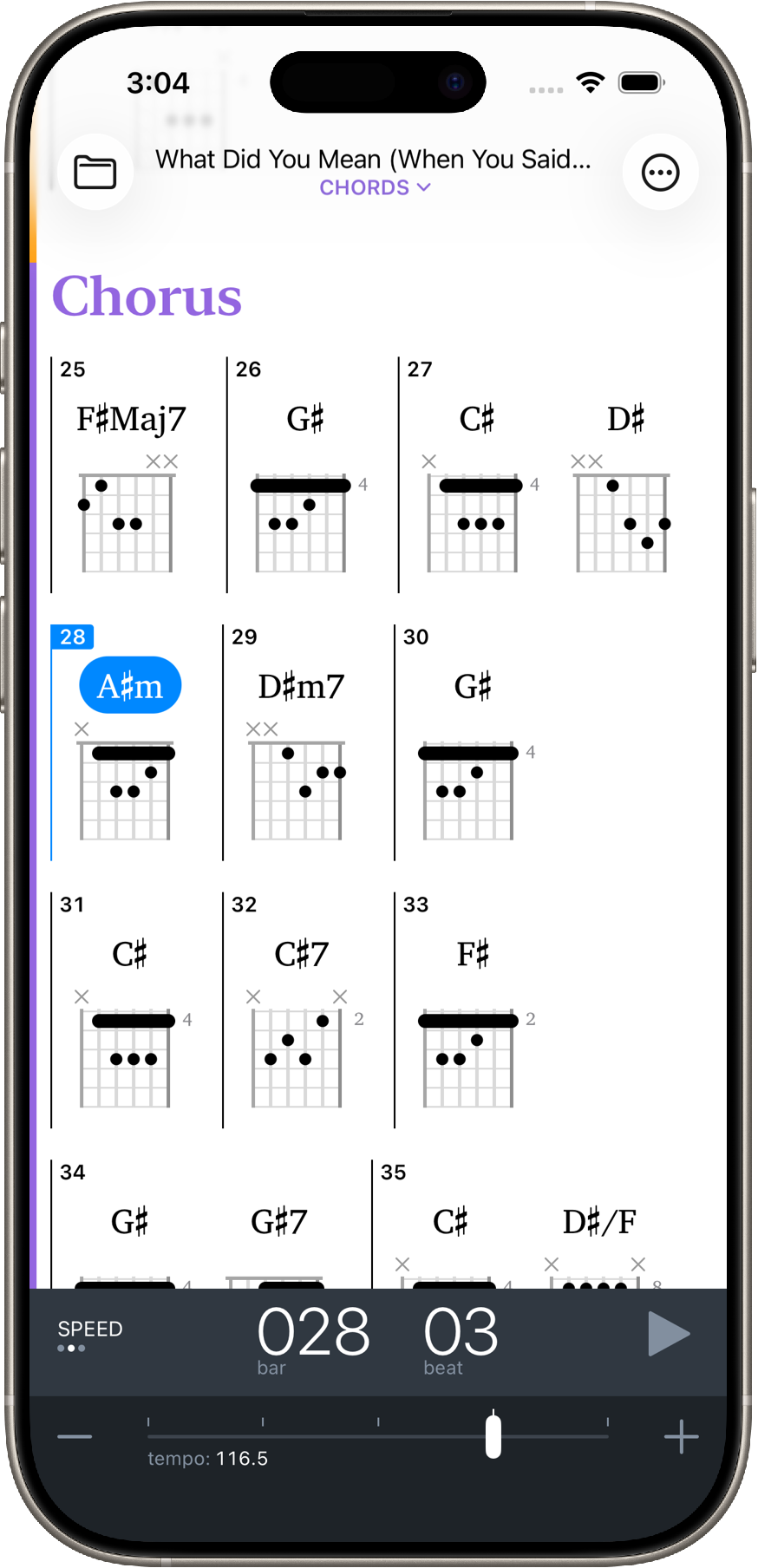The image size is (758, 1568).
Task: Select the highlighted A#m chord
Action: 130,686
